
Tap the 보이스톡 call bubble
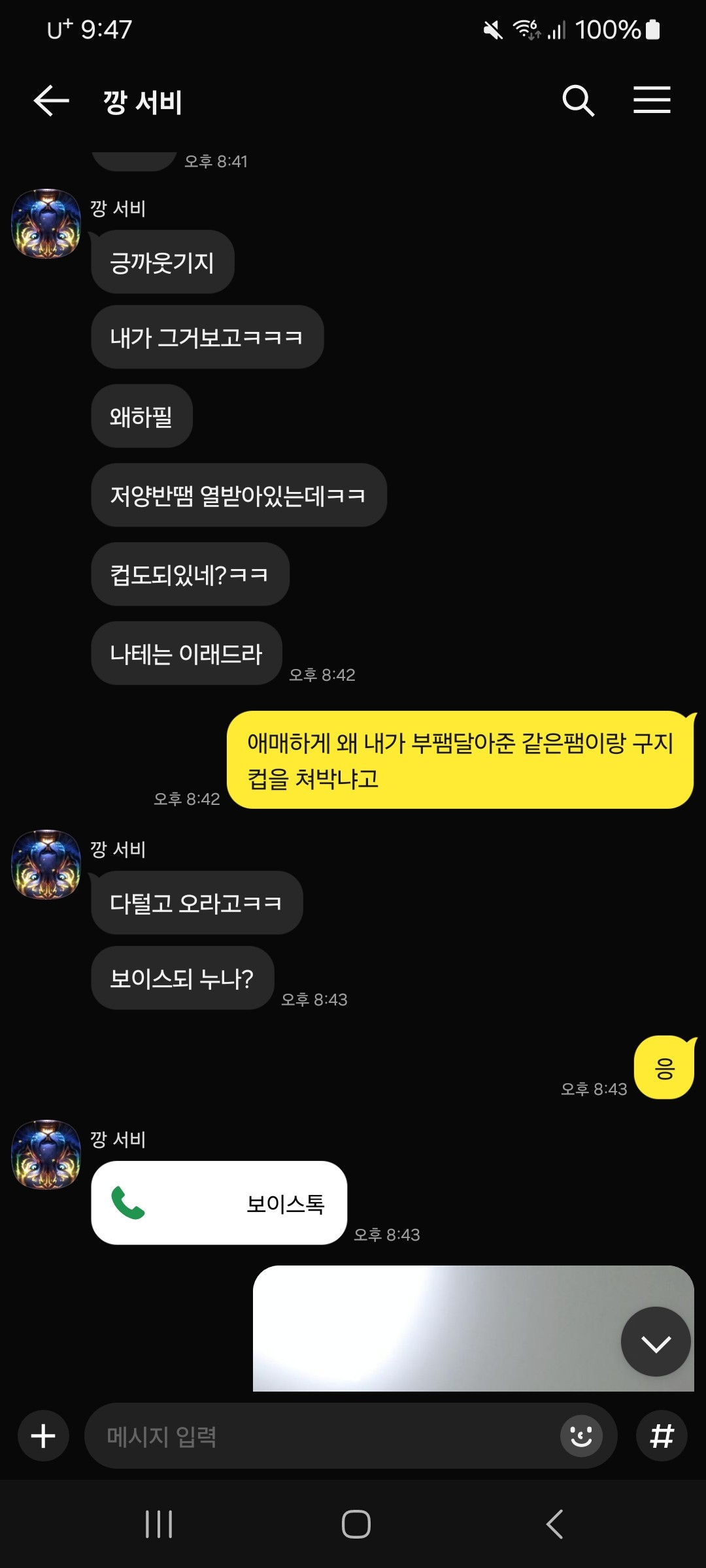coord(219,1203)
